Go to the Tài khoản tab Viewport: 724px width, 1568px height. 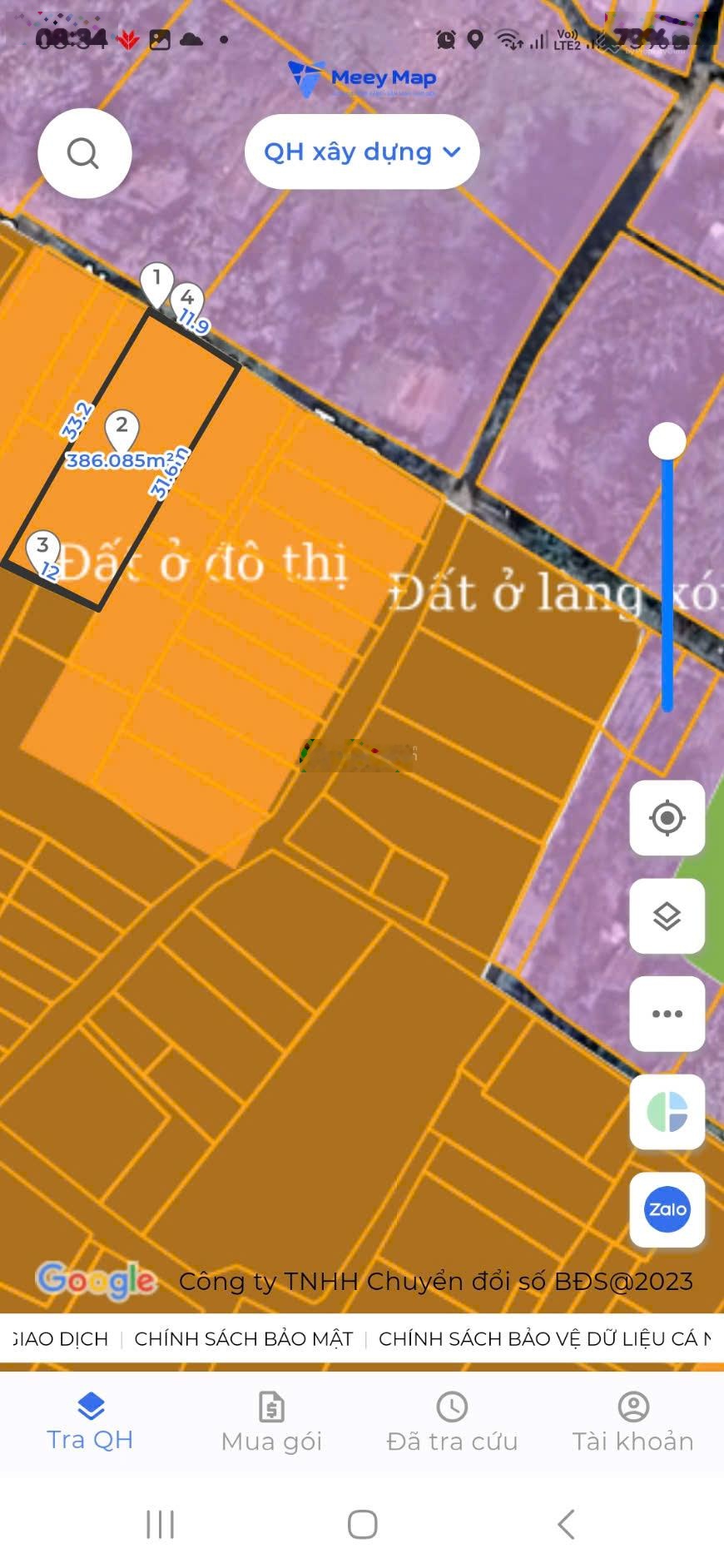coord(632,1422)
